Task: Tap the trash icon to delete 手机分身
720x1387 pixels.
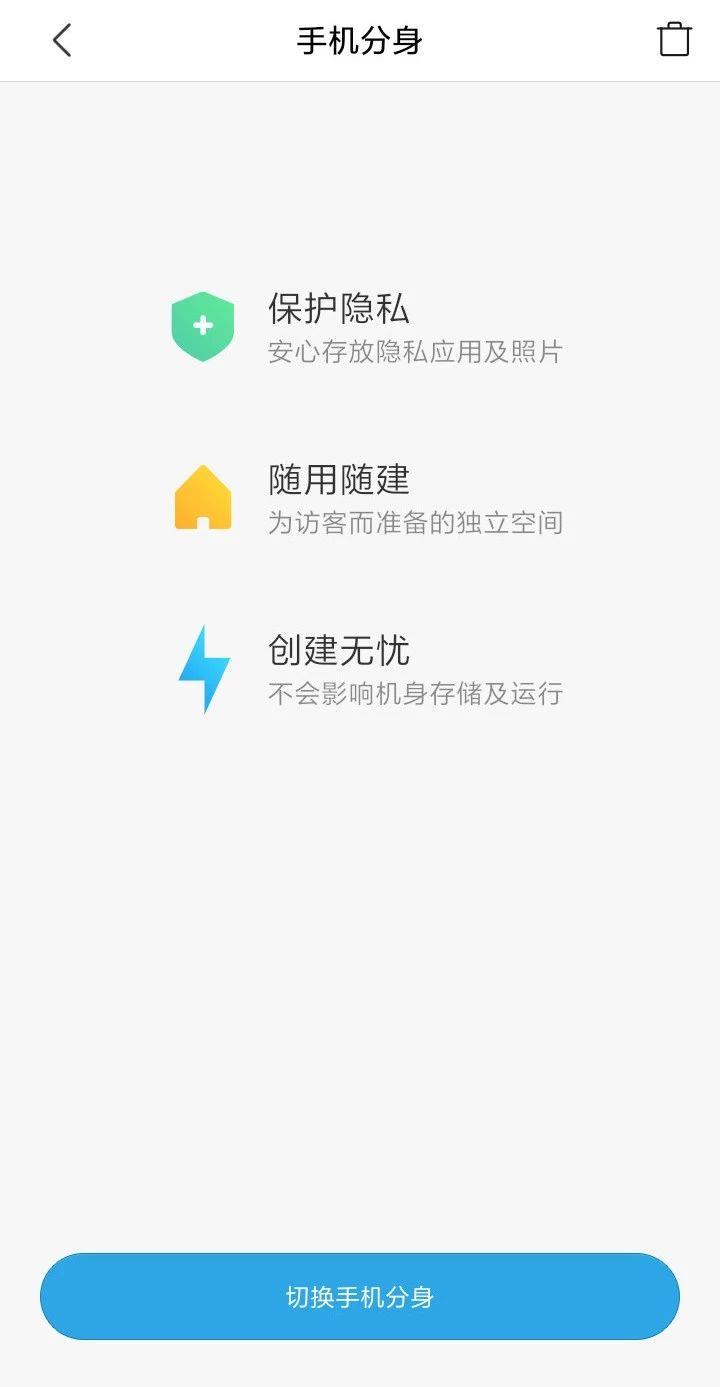Action: 674,40
